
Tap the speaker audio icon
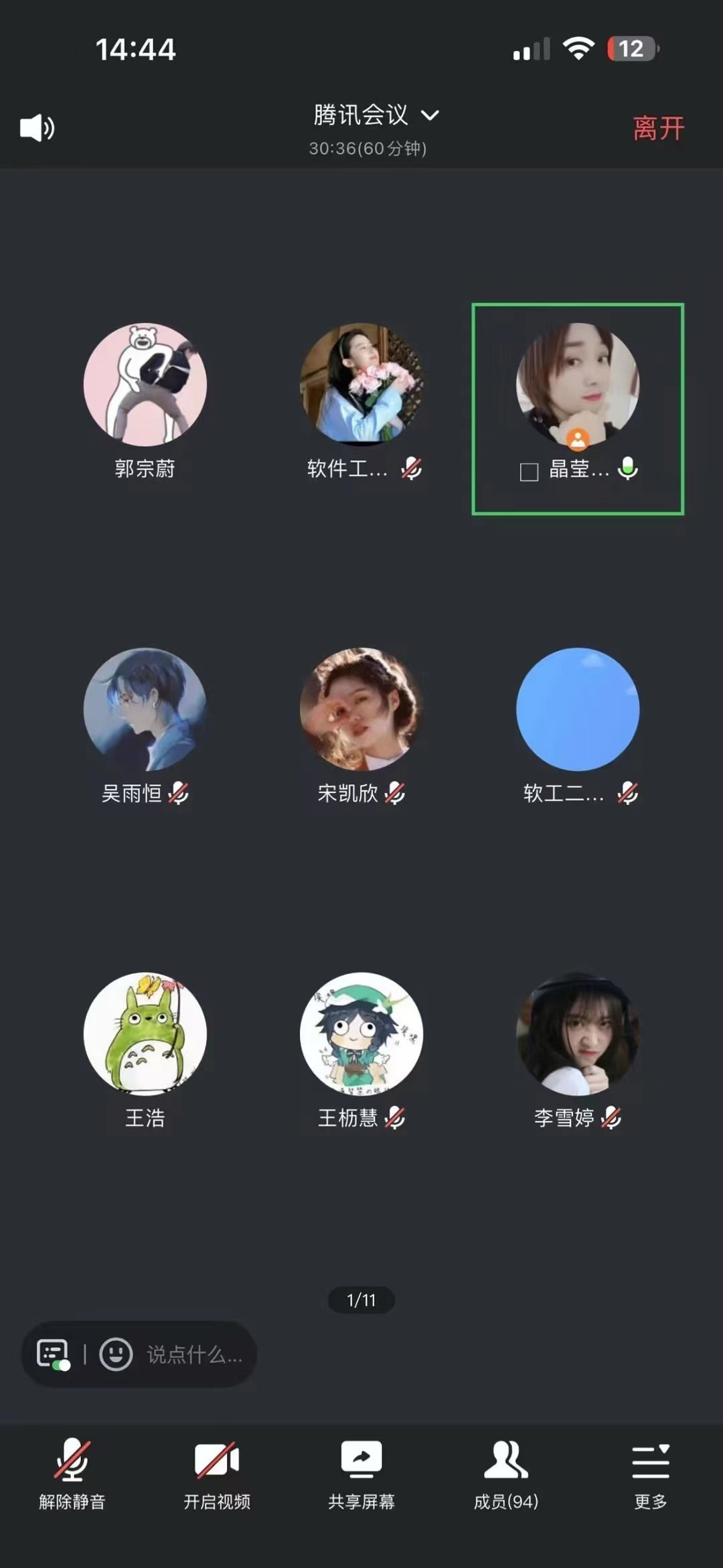click(37, 127)
